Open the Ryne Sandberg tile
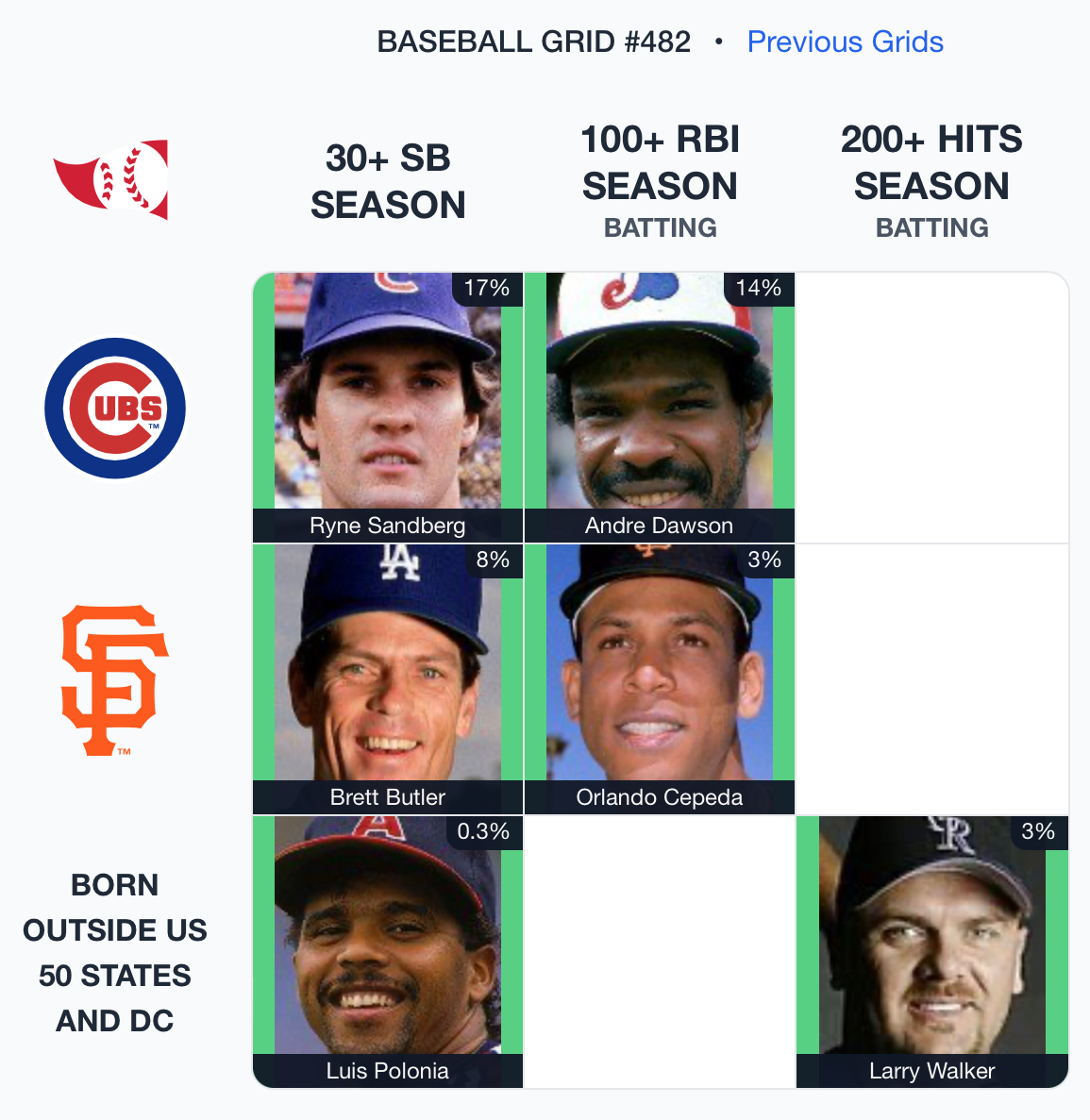This screenshot has width=1090, height=1120. pyautogui.click(x=388, y=406)
